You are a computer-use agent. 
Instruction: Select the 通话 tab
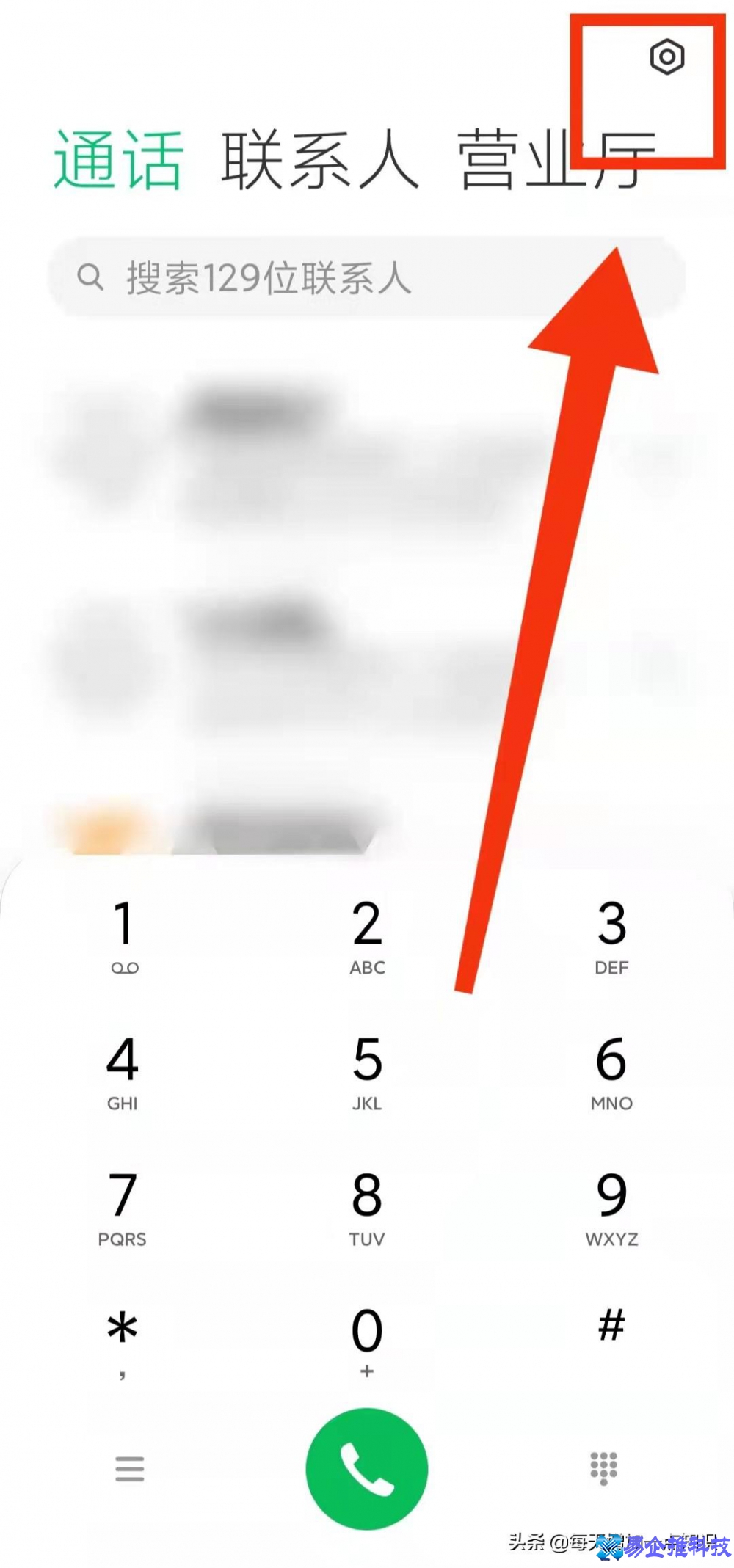118,160
